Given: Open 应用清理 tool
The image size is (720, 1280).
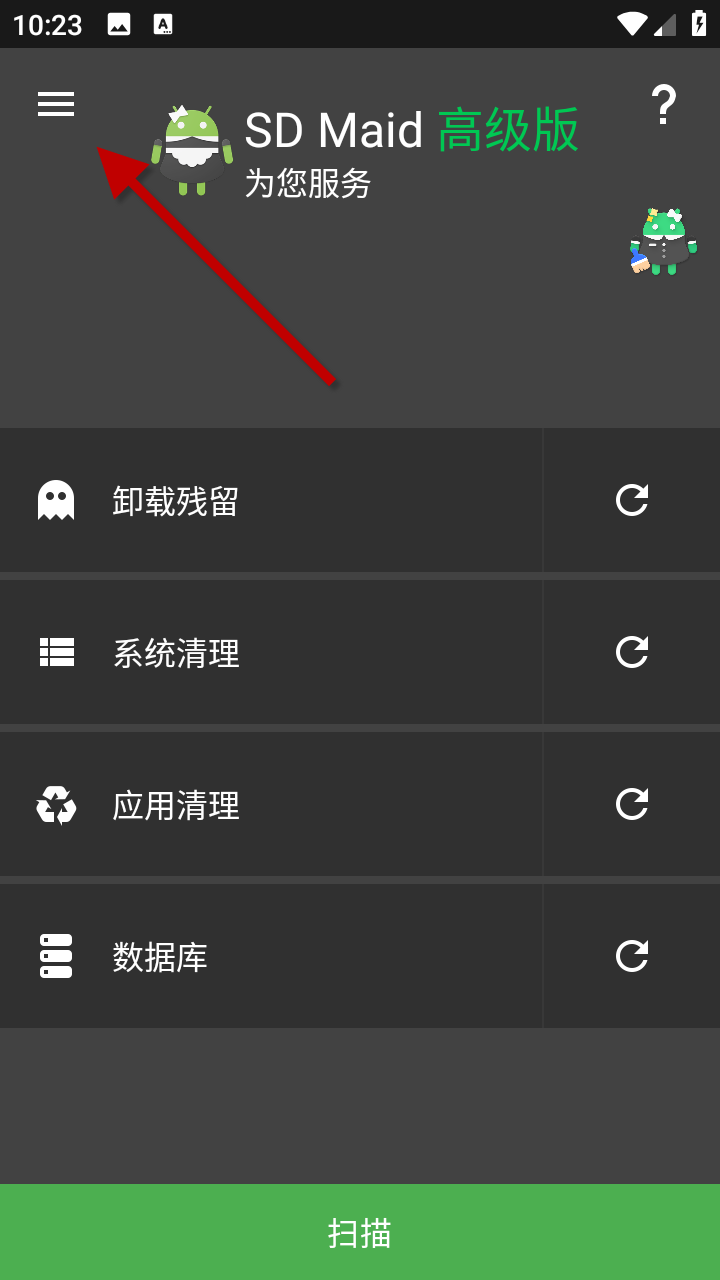Looking at the screenshot, I should (270, 805).
